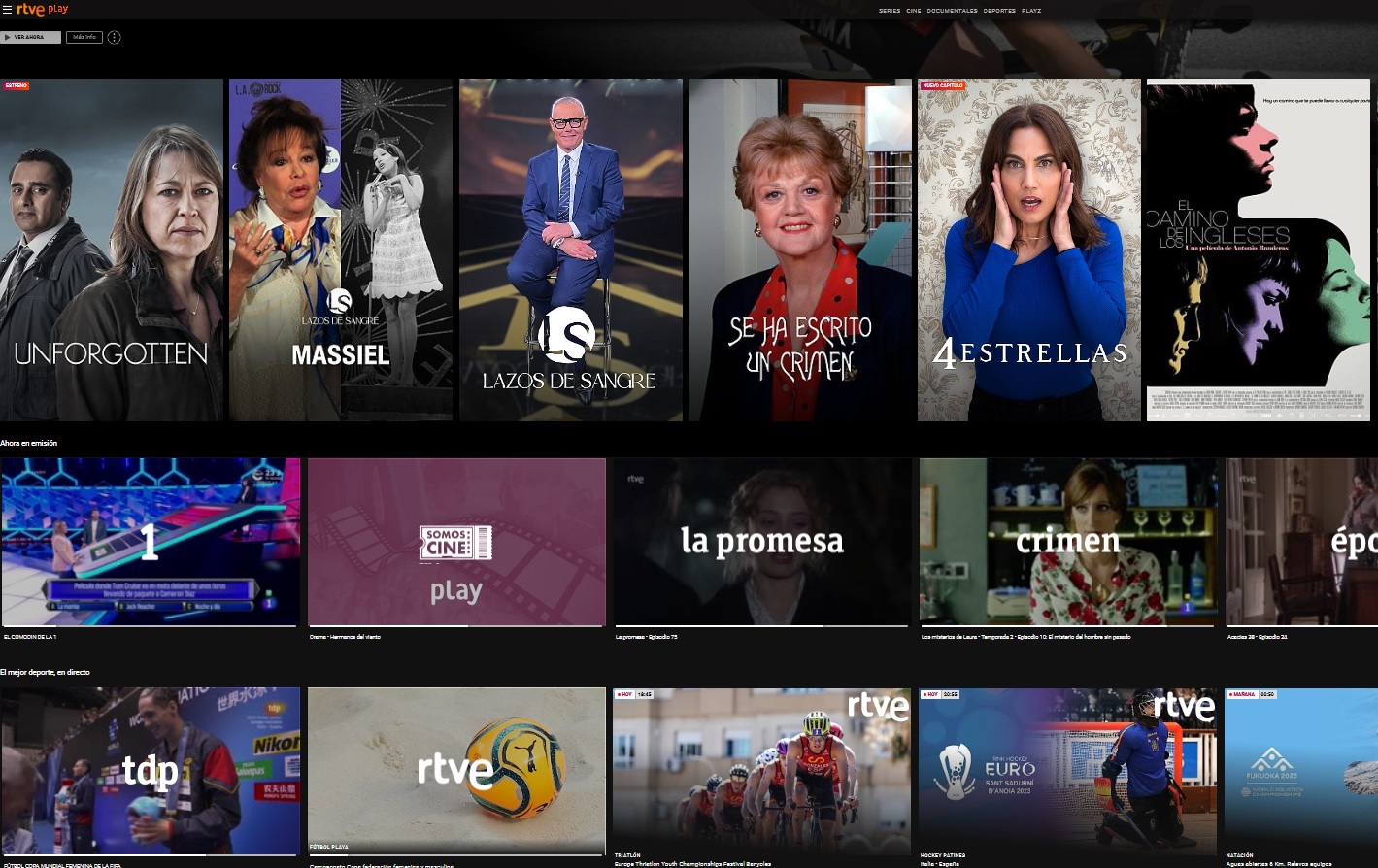Open the Triatlón Europe Triathlon event

pos(762,772)
